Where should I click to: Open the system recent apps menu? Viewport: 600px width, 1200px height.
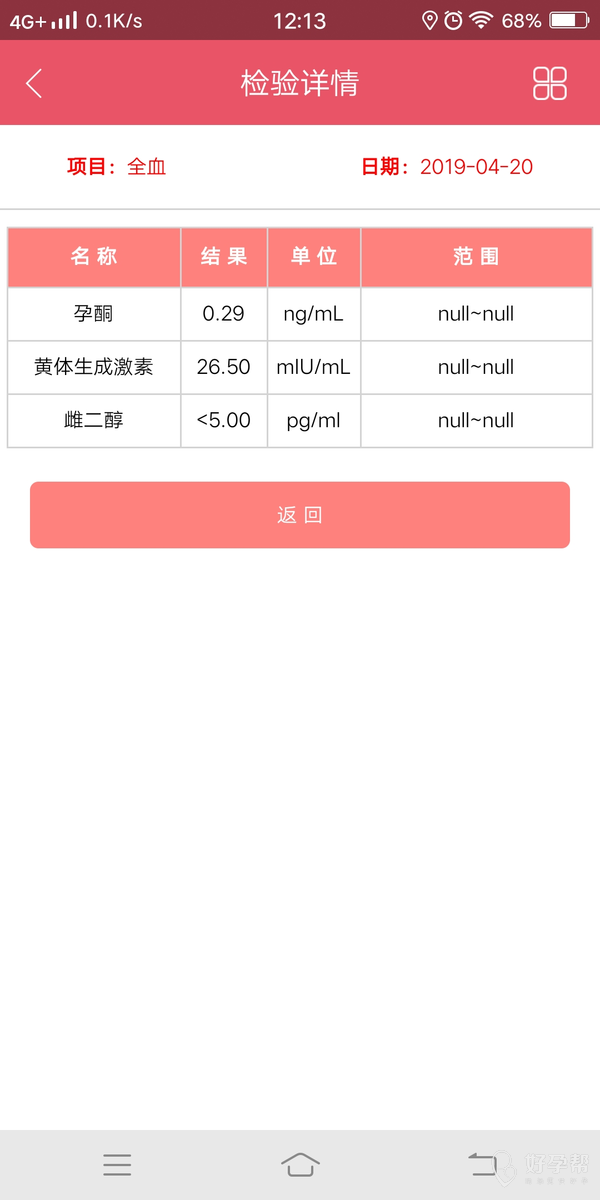pyautogui.click(x=117, y=1164)
